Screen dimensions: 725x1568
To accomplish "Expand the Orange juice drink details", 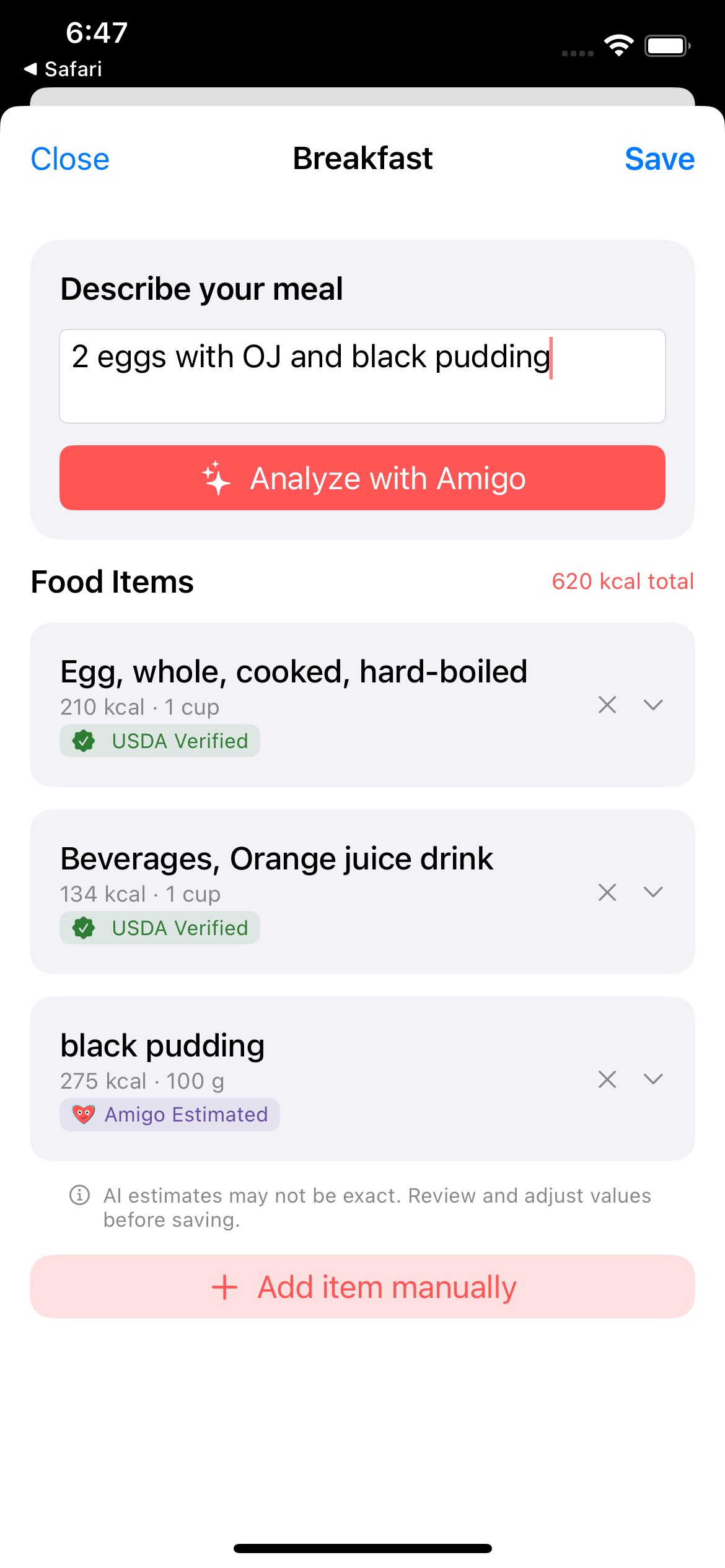I will (x=652, y=892).
